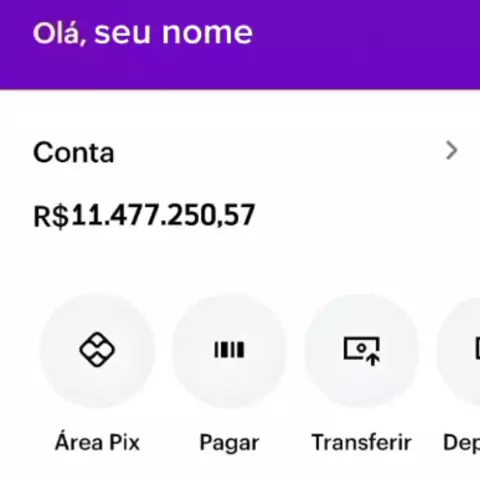Open the Conta account details chevron
This screenshot has height=480, width=480.
point(451,151)
